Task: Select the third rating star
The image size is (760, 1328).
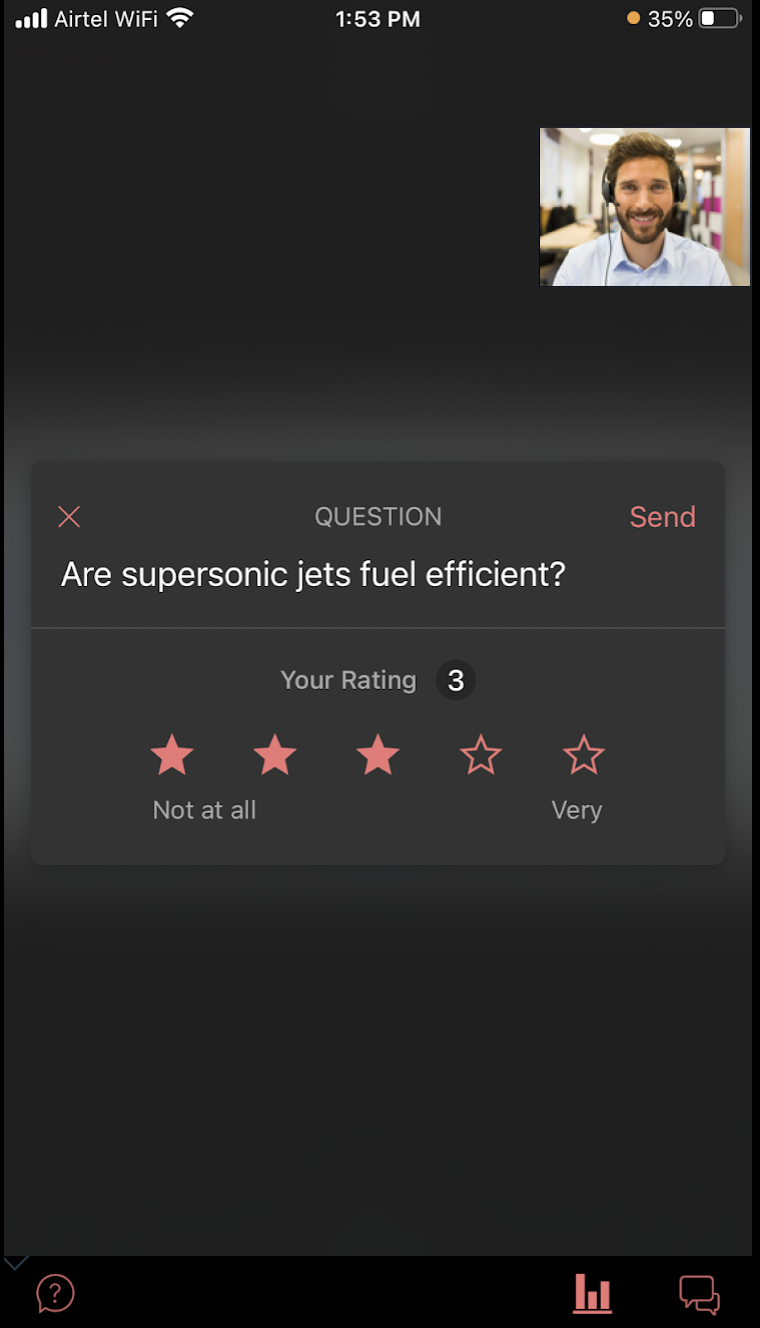Action: tap(378, 755)
